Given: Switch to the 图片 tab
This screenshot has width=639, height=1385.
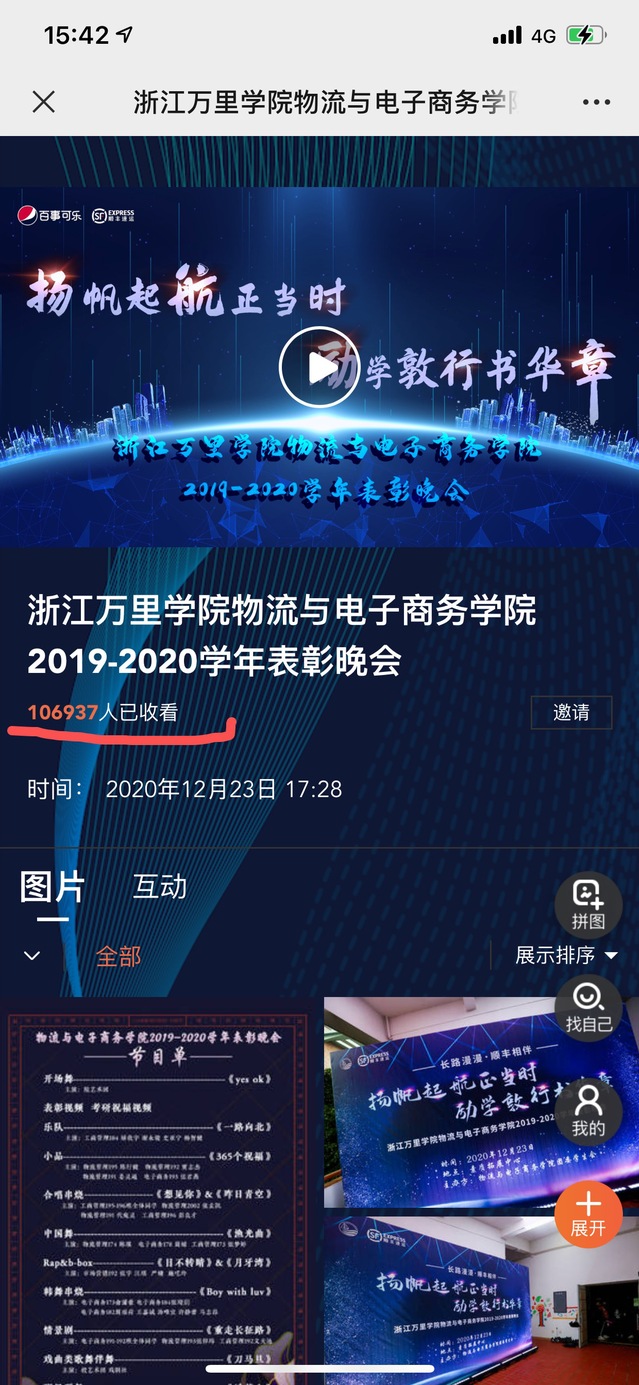Looking at the screenshot, I should tap(52, 887).
